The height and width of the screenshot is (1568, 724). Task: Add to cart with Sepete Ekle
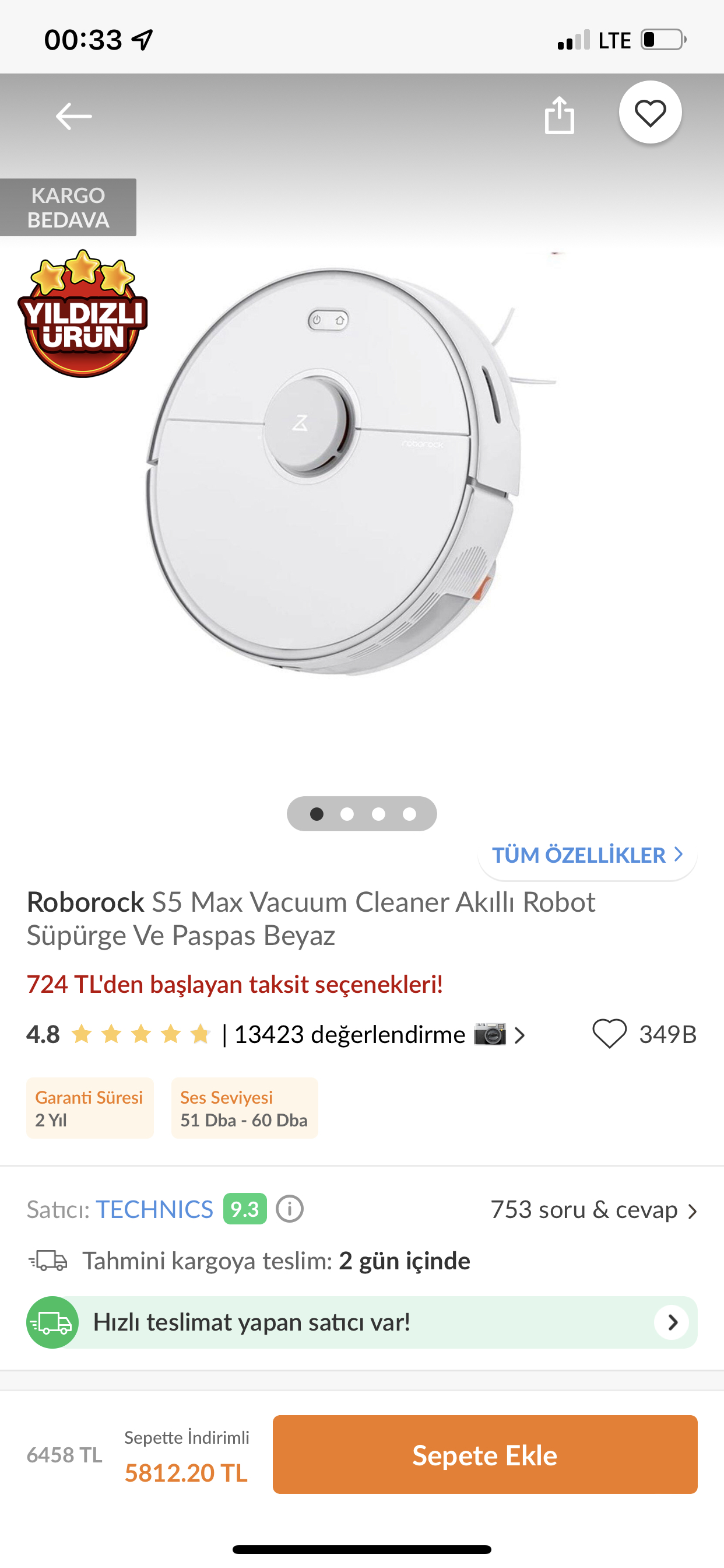[x=484, y=1455]
